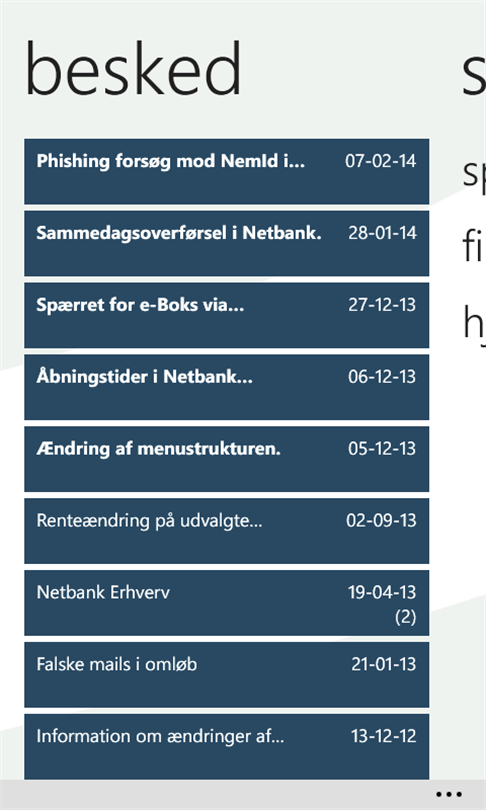Open the Åbningstider i Netbank message

tap(226, 387)
